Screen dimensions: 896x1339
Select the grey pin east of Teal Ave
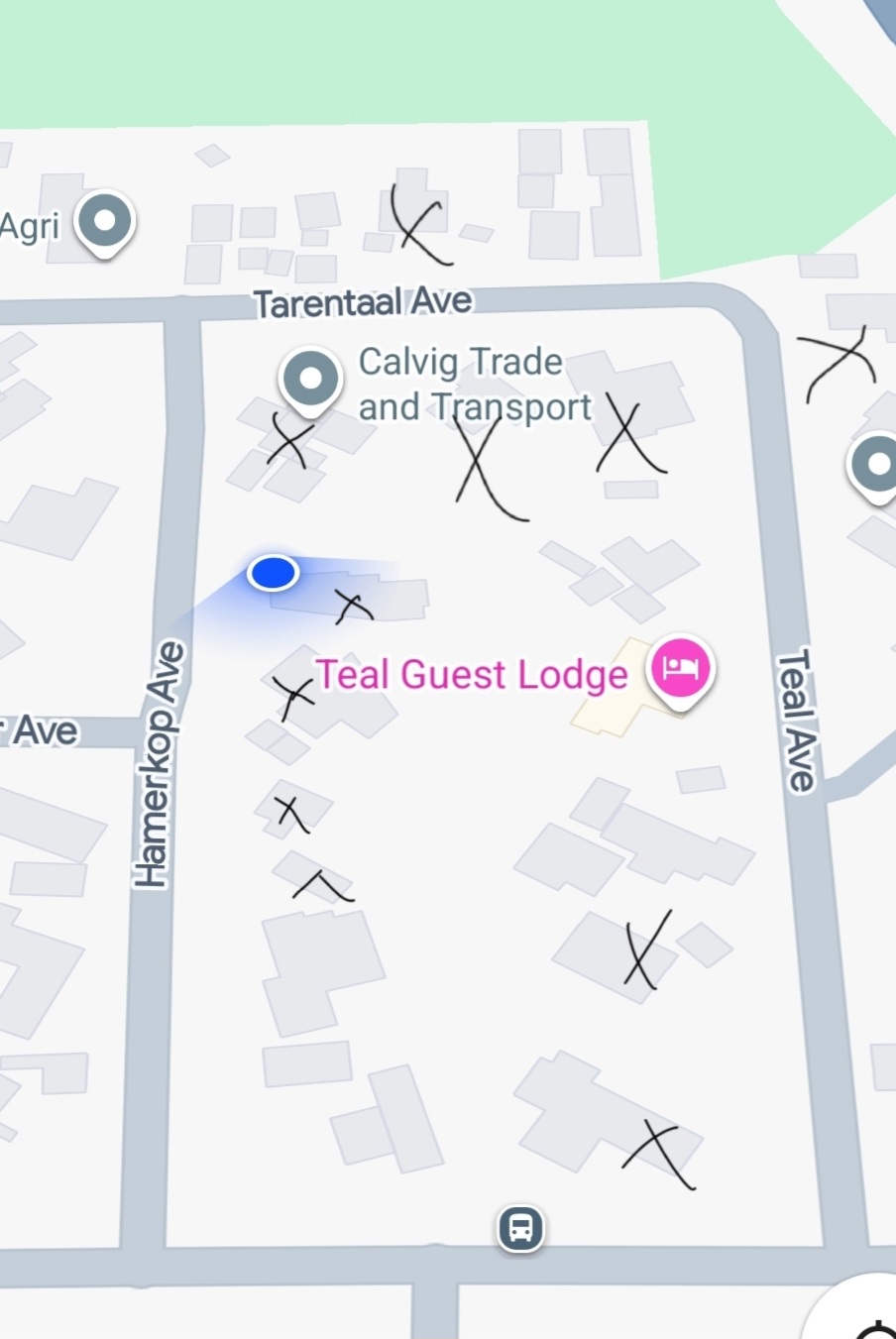pos(878,465)
